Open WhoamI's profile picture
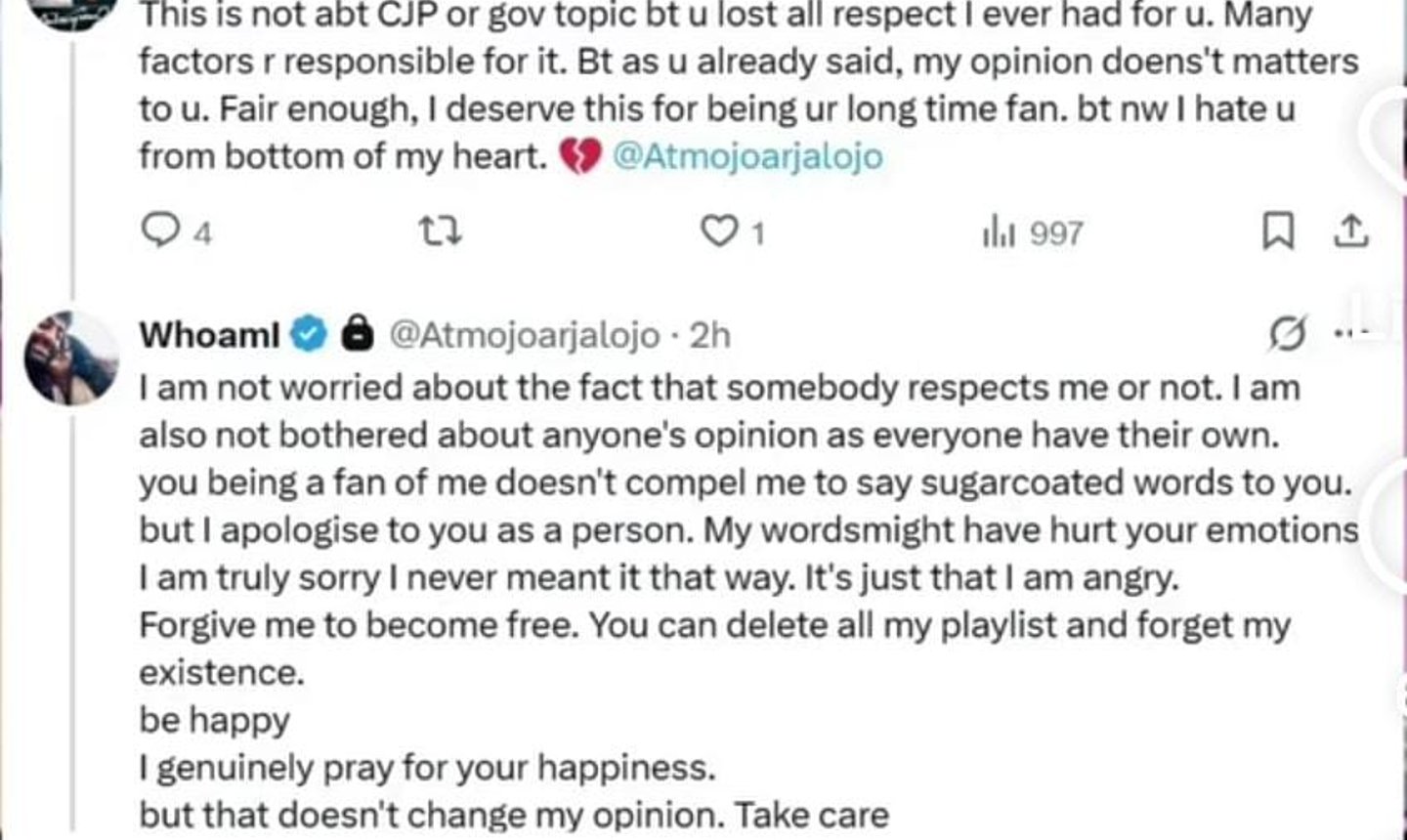 pos(70,357)
